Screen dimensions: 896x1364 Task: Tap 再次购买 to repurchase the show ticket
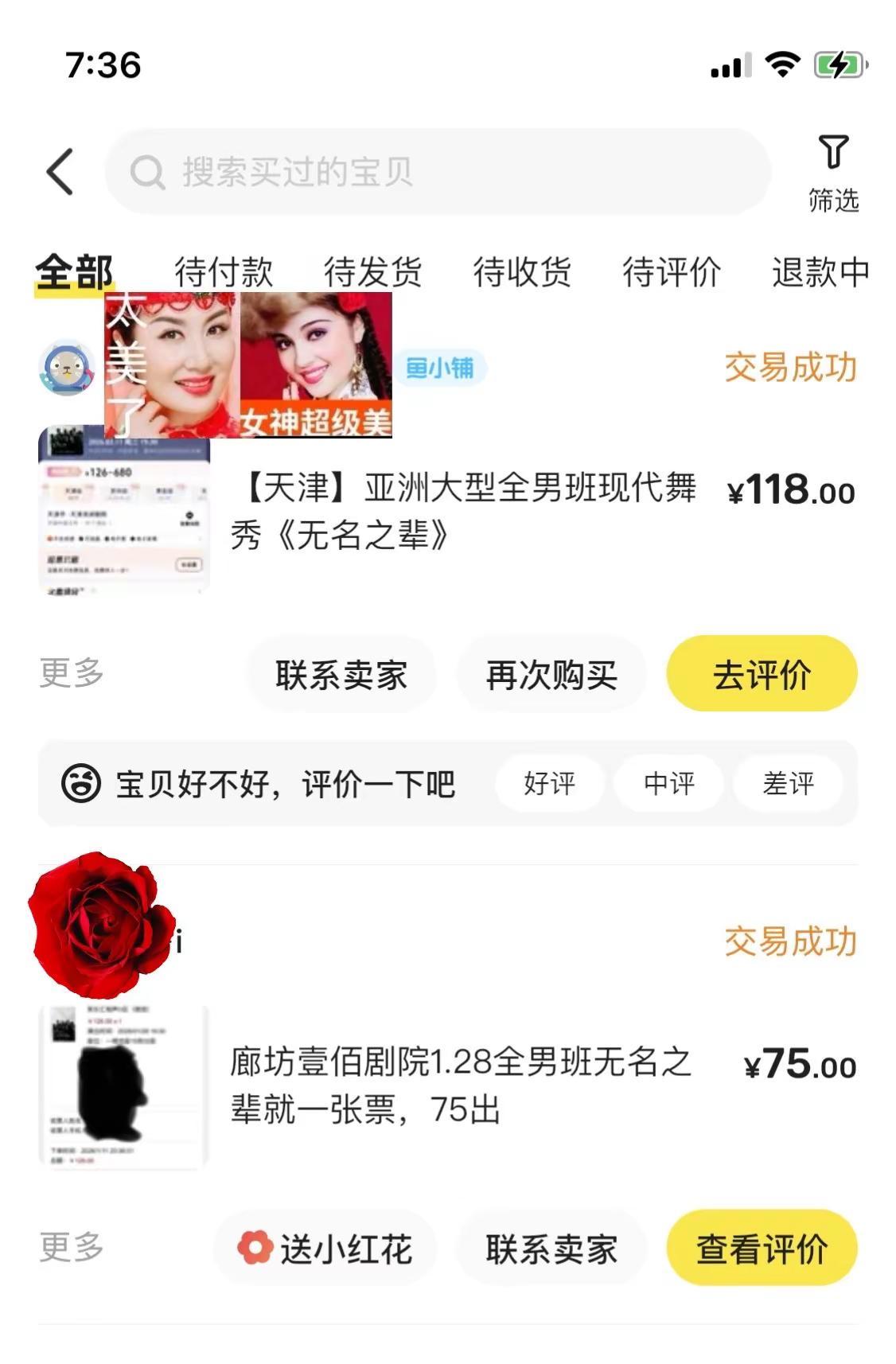point(552,674)
